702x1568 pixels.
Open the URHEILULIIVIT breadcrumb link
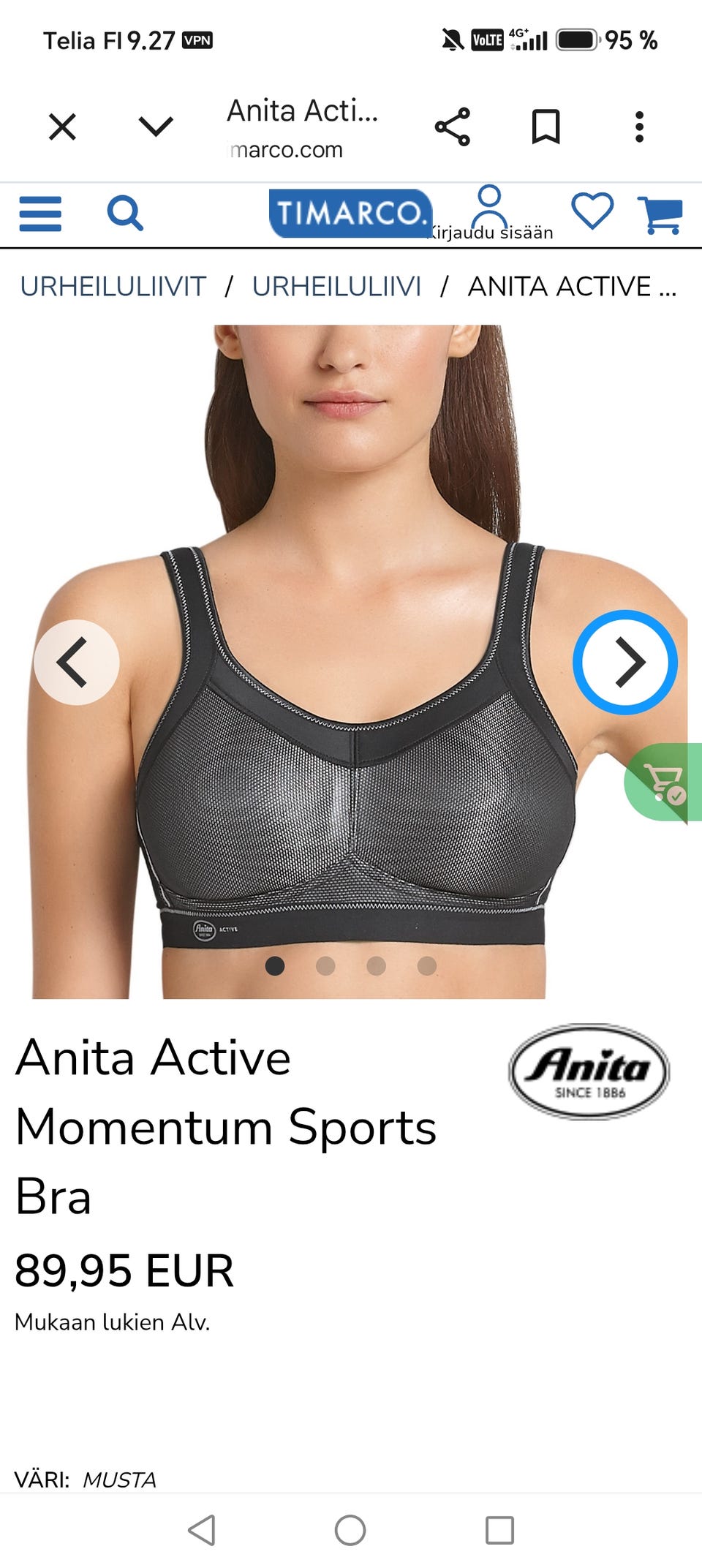click(113, 287)
